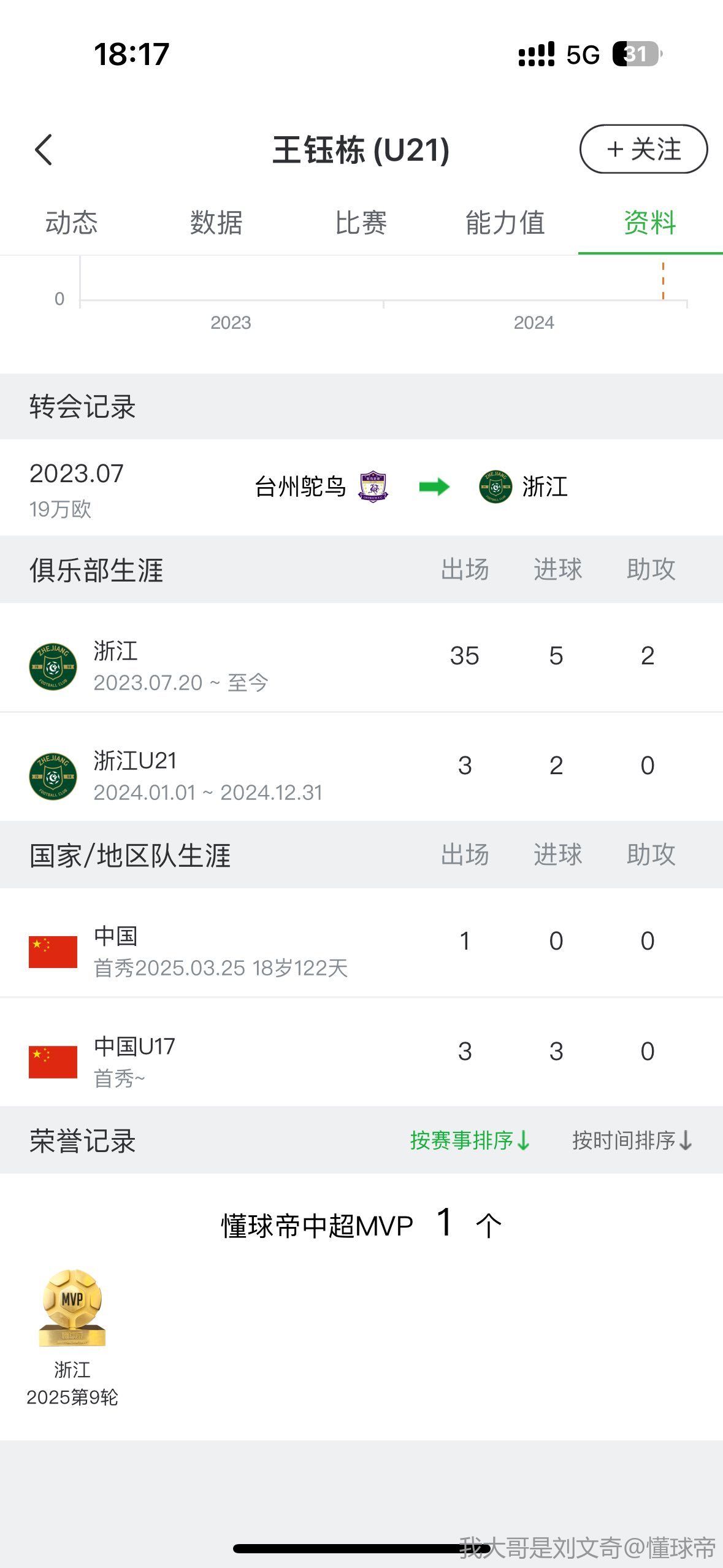Sort honors by 按时间排序
Image resolution: width=723 pixels, height=1568 pixels.
tap(632, 1140)
